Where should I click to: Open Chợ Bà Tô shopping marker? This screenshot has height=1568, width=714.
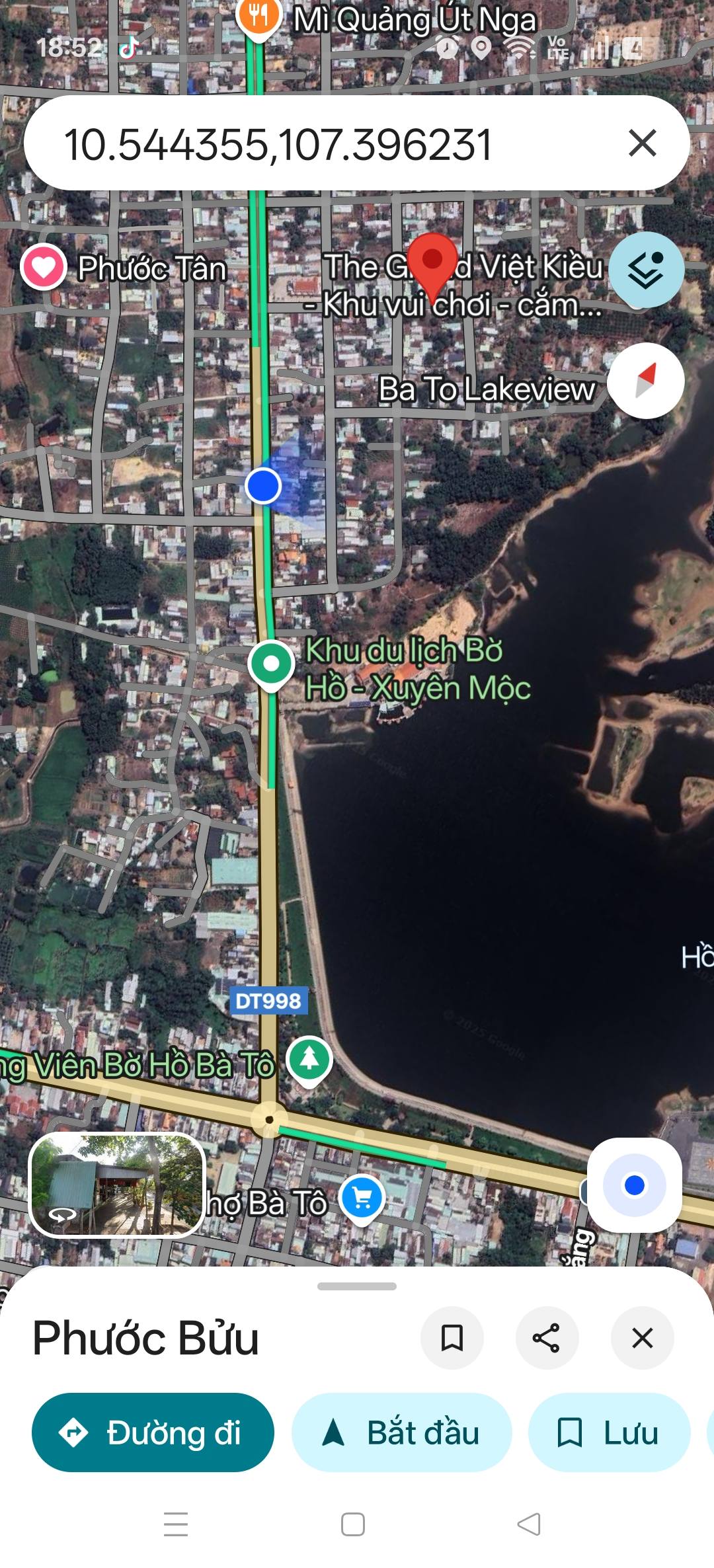pos(362,1198)
